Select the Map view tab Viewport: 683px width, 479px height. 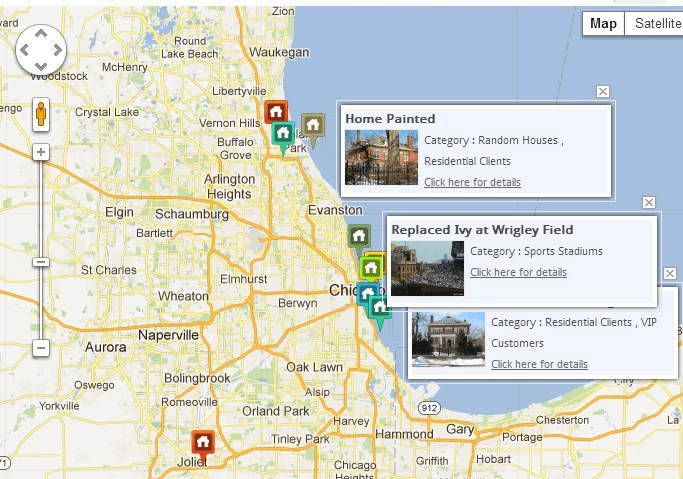tap(603, 24)
